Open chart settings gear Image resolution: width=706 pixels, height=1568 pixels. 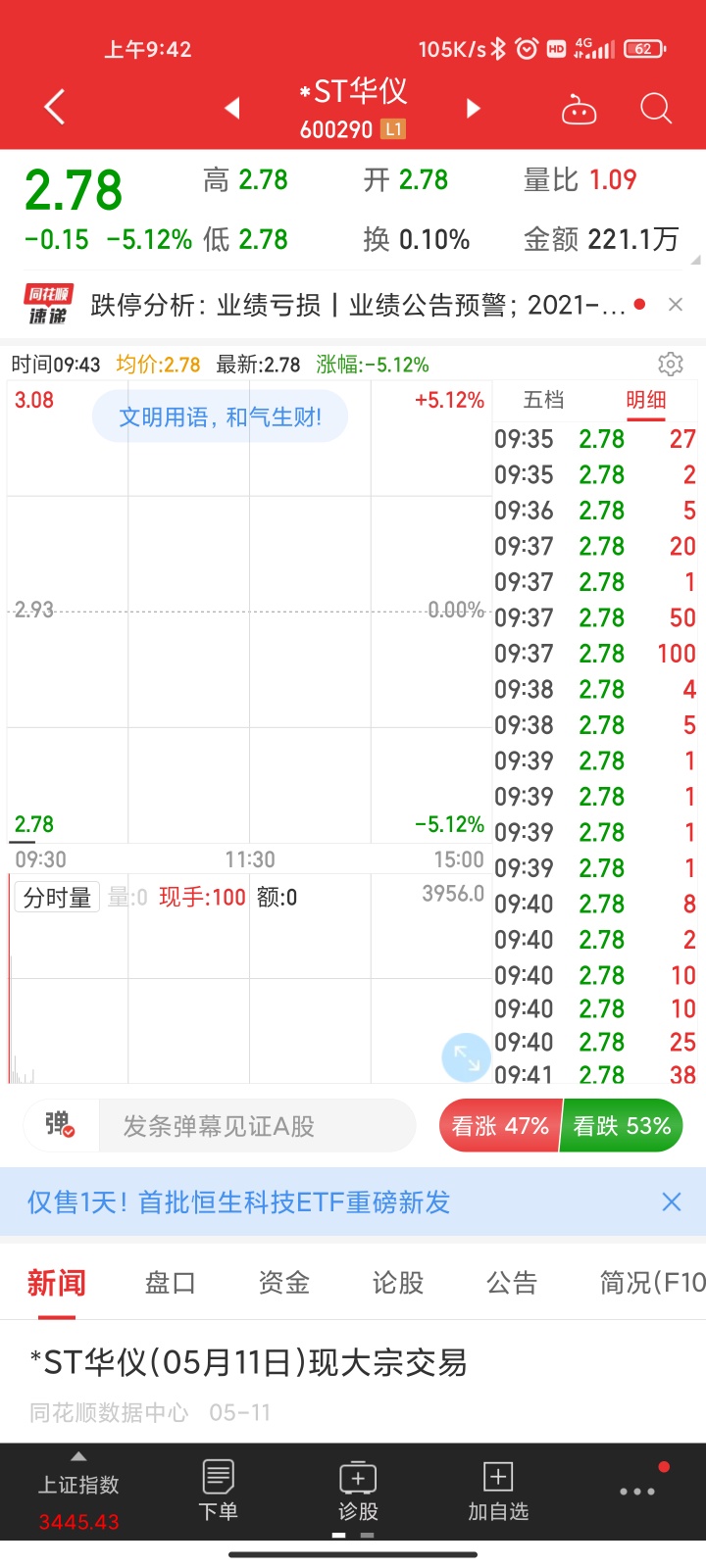pos(671,364)
